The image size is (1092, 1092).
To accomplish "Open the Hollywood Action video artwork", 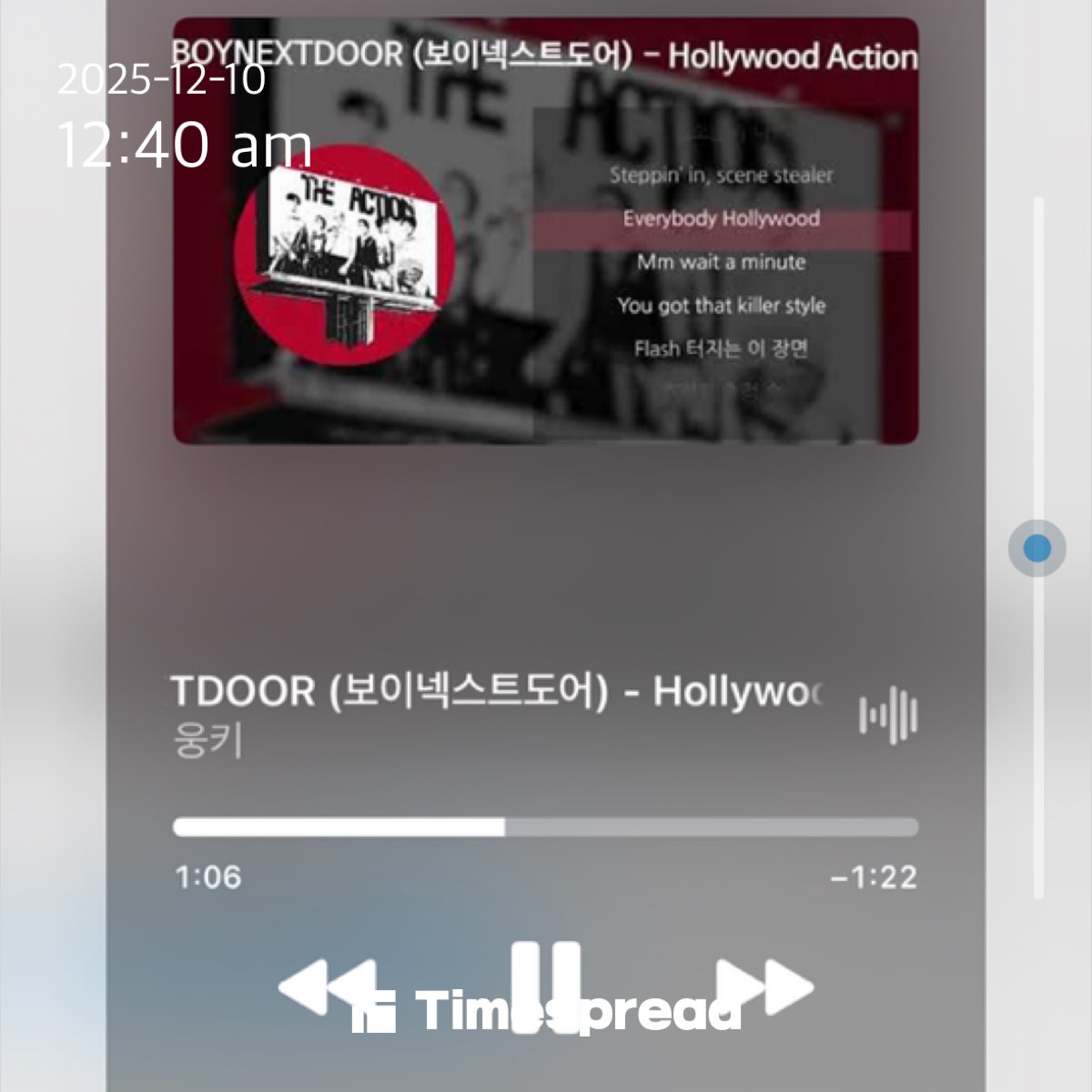I will pos(545,231).
